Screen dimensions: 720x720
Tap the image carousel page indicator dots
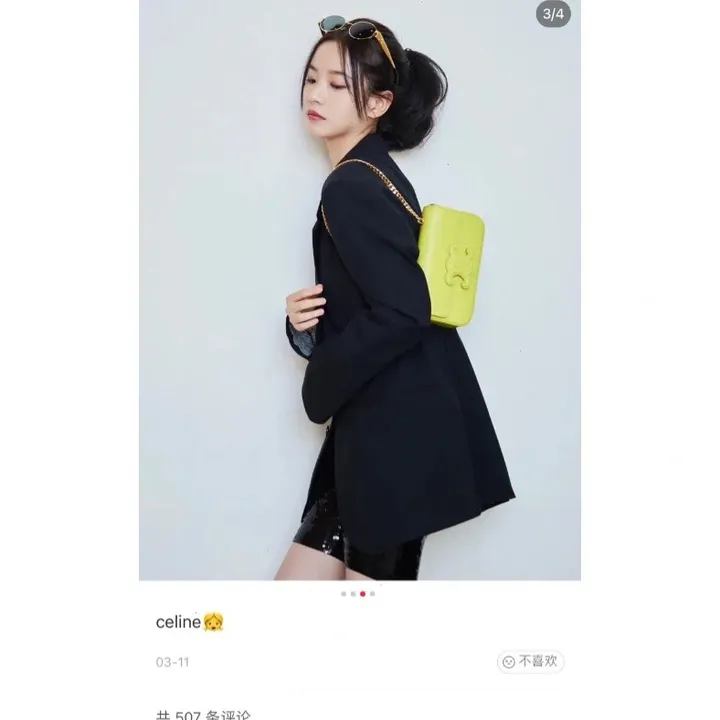click(358, 594)
